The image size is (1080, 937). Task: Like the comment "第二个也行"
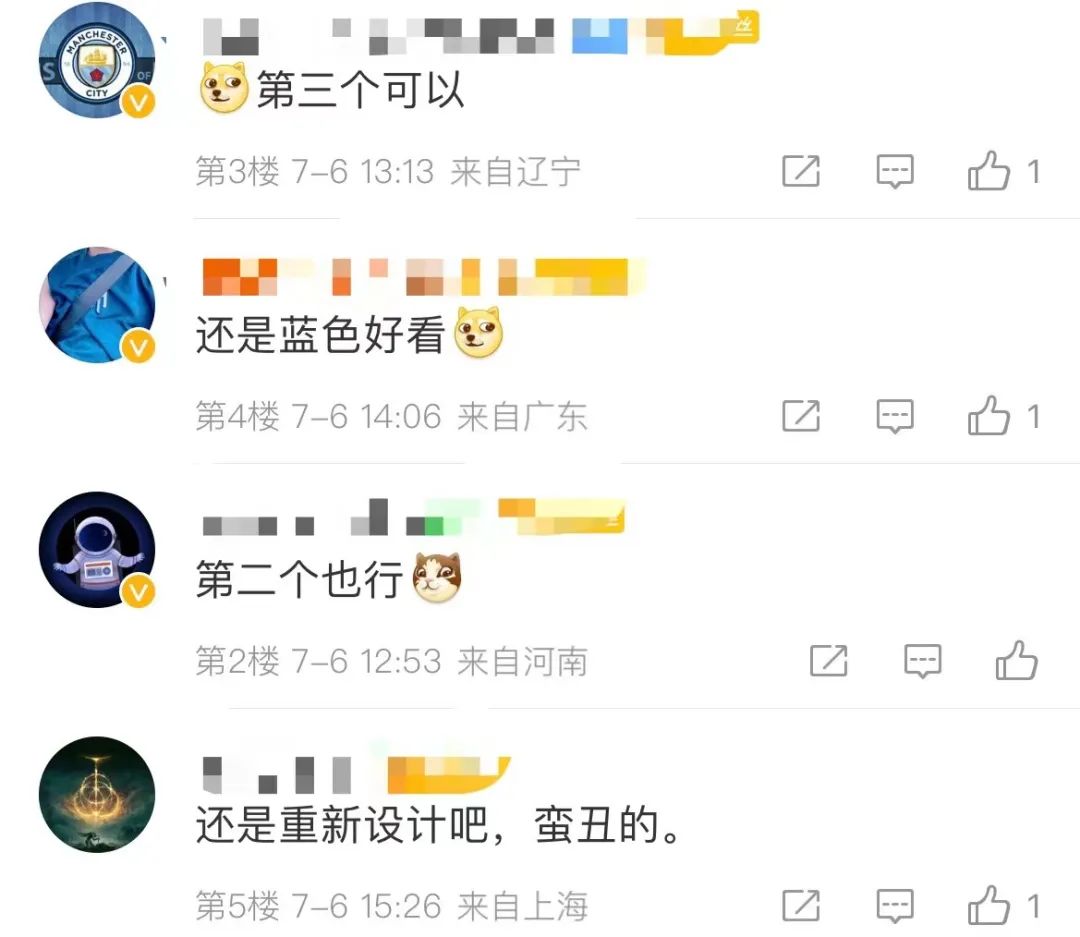[x=1016, y=661]
